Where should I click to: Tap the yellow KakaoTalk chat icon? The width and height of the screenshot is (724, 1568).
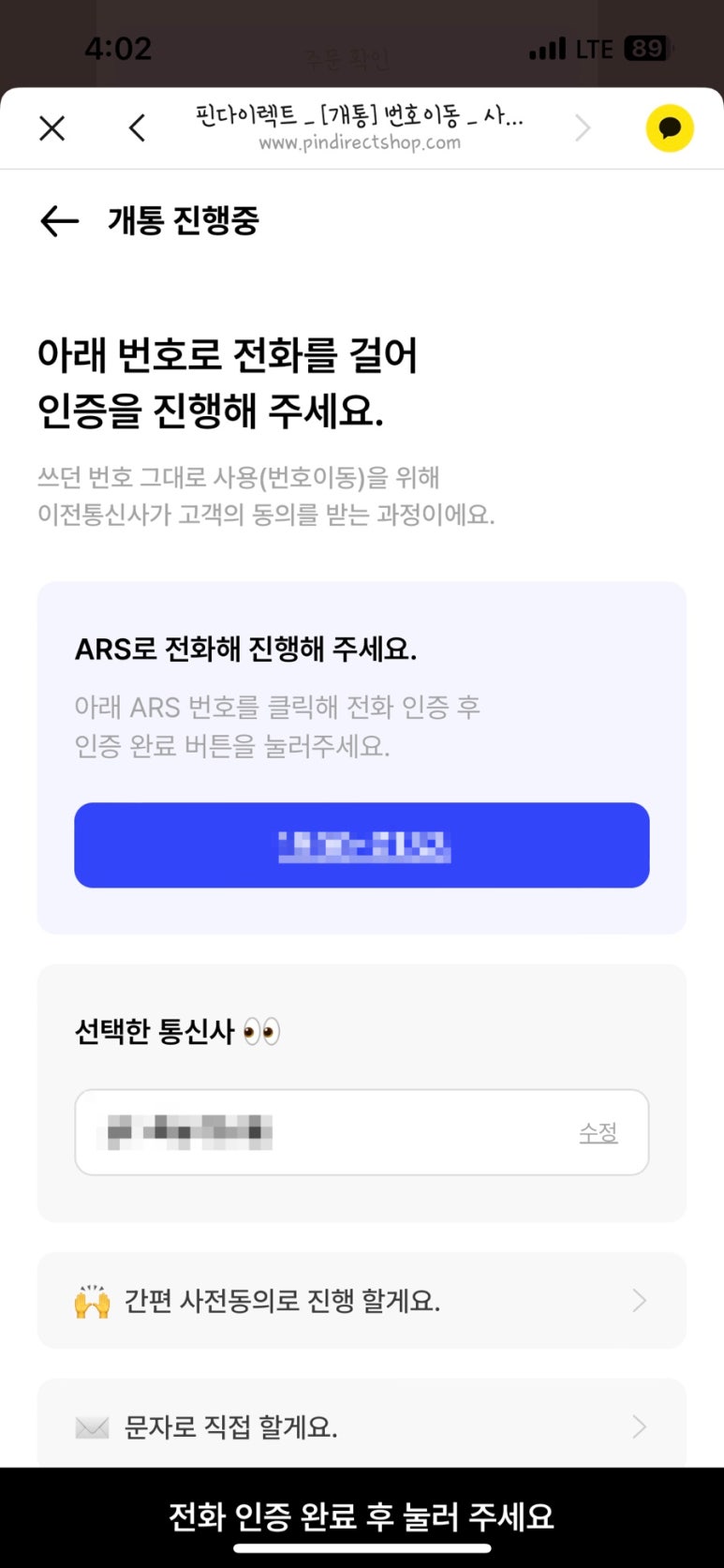(x=670, y=128)
